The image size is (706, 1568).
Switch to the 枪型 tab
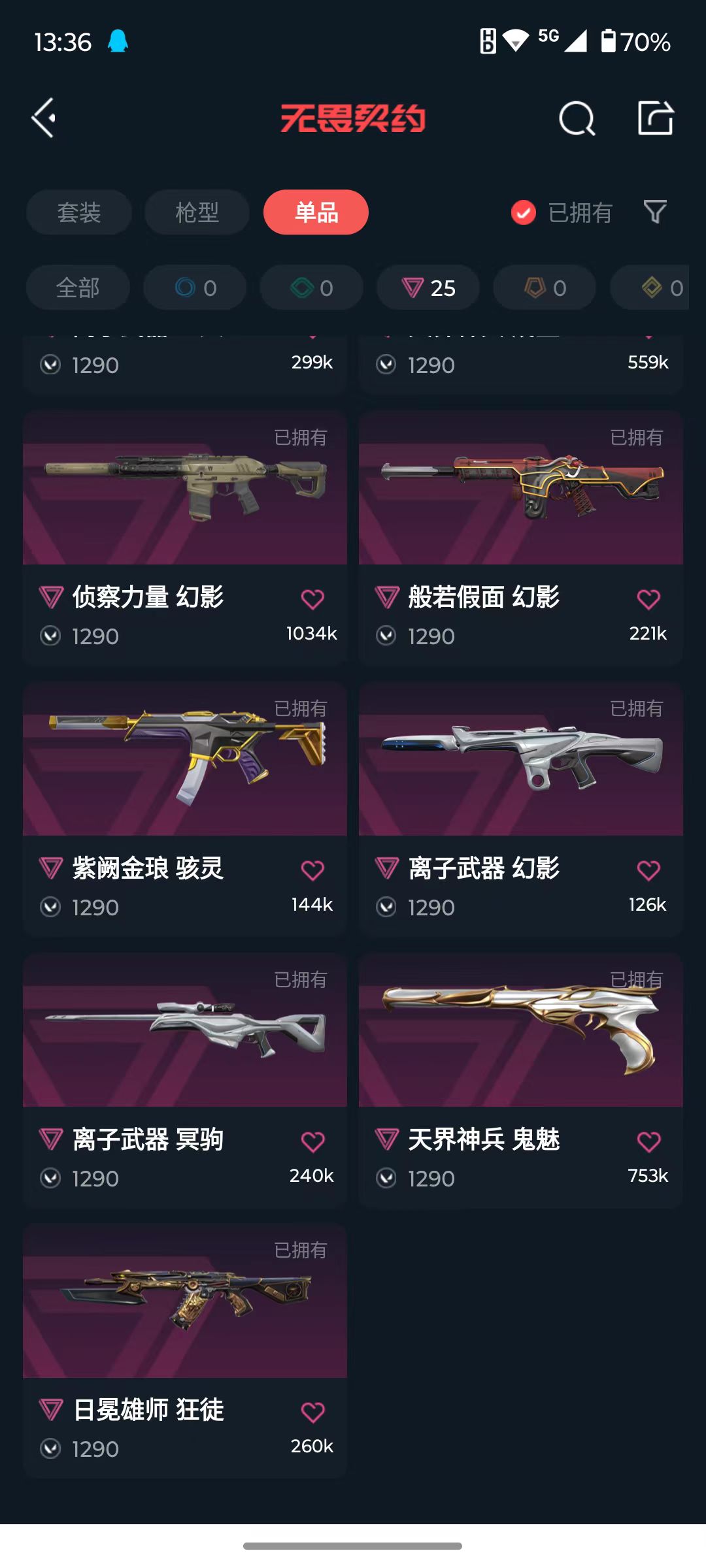pyautogui.click(x=197, y=212)
